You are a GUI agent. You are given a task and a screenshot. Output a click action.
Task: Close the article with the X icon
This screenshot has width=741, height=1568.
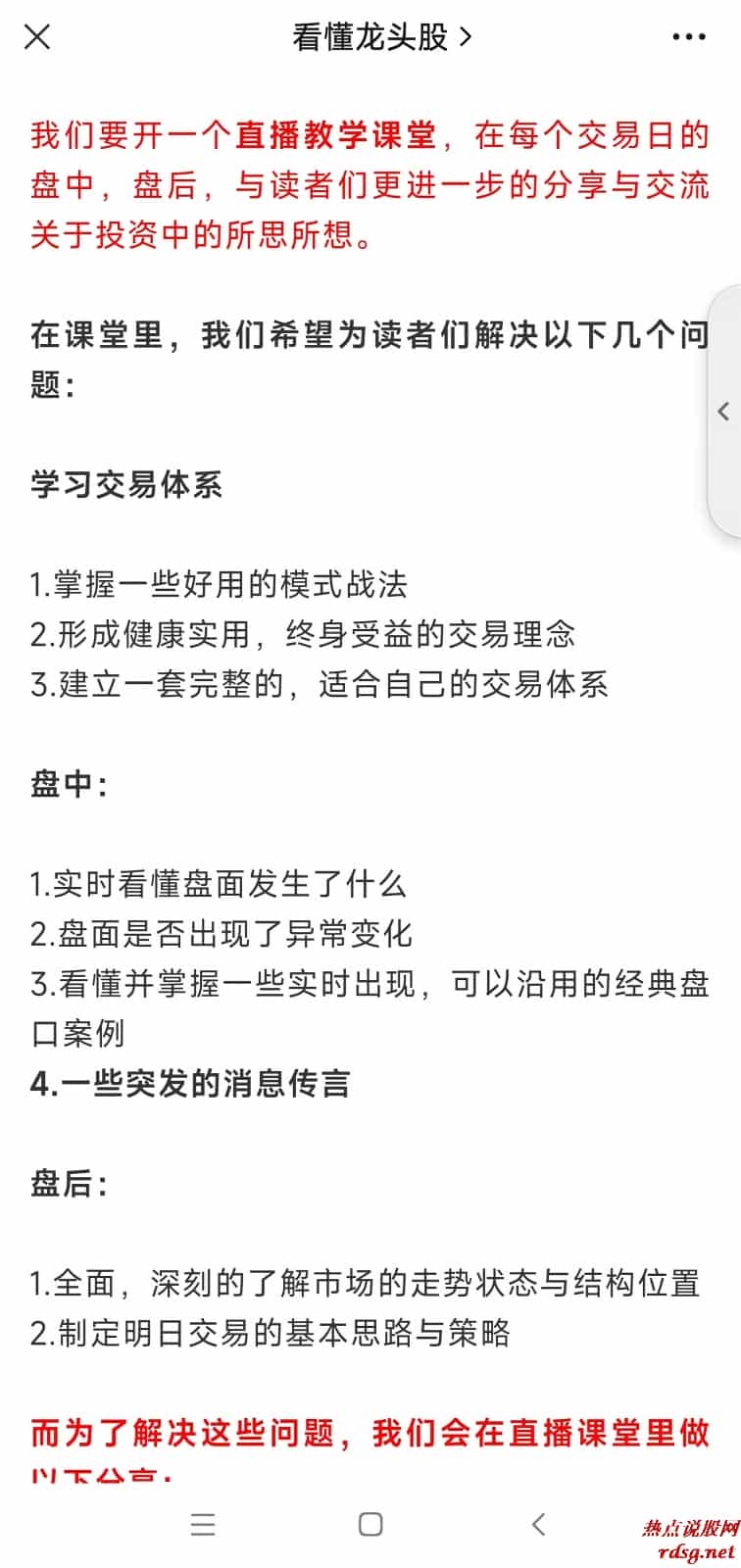[37, 37]
